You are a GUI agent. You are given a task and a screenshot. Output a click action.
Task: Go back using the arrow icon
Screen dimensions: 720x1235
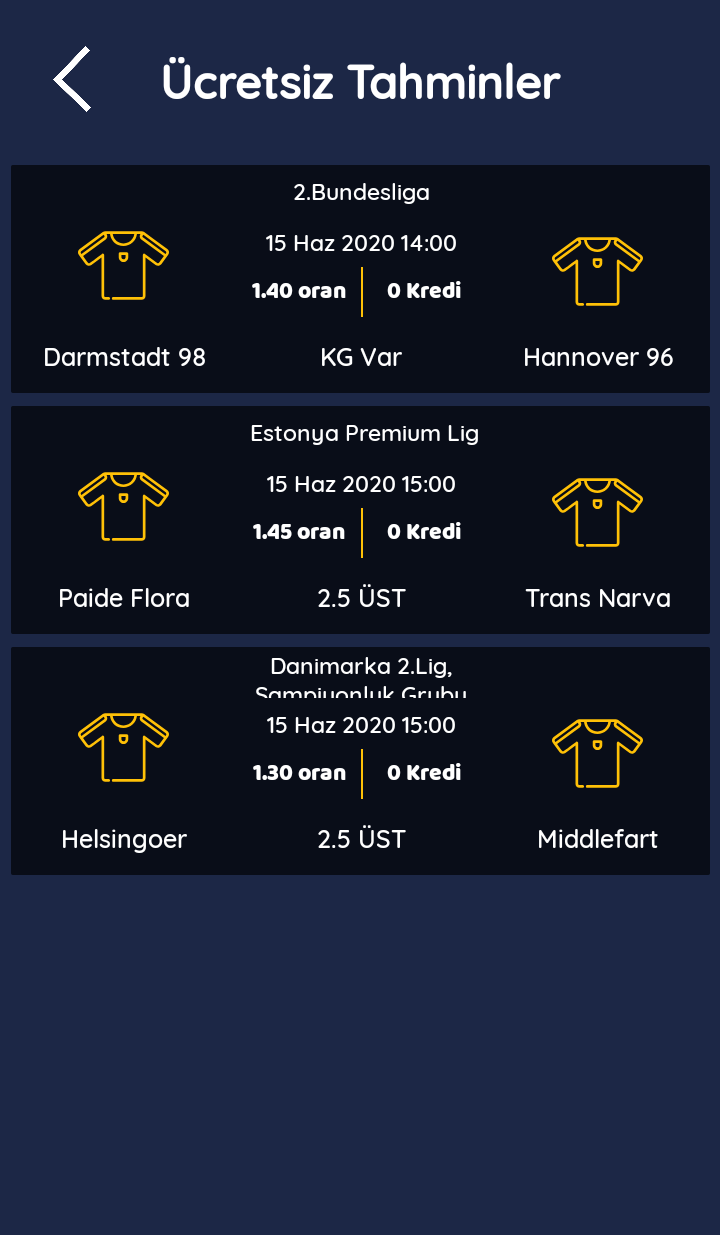coord(72,79)
